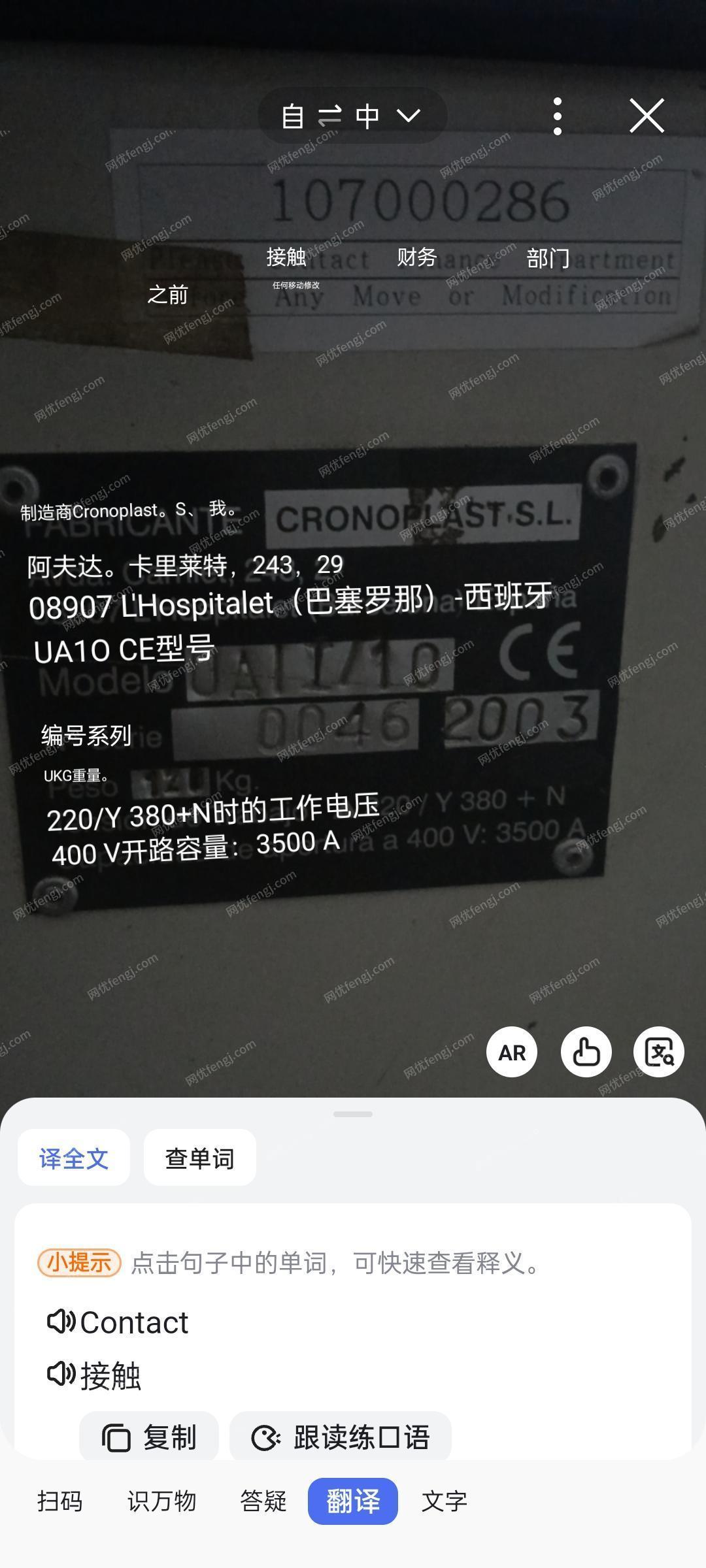Image resolution: width=706 pixels, height=1568 pixels.
Task: Switch to 扫码 mode
Action: point(59,1501)
